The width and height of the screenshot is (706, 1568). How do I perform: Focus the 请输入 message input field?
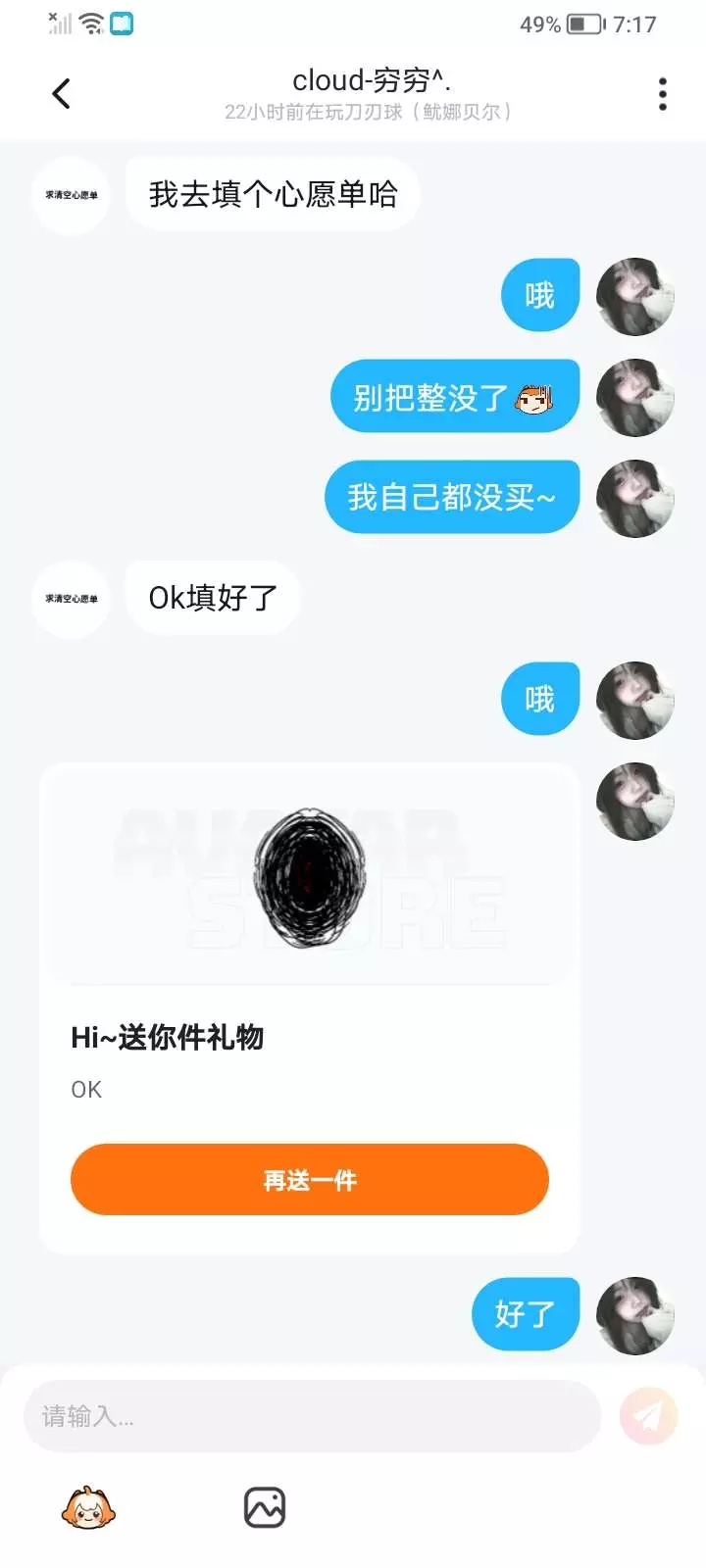pos(312,1416)
